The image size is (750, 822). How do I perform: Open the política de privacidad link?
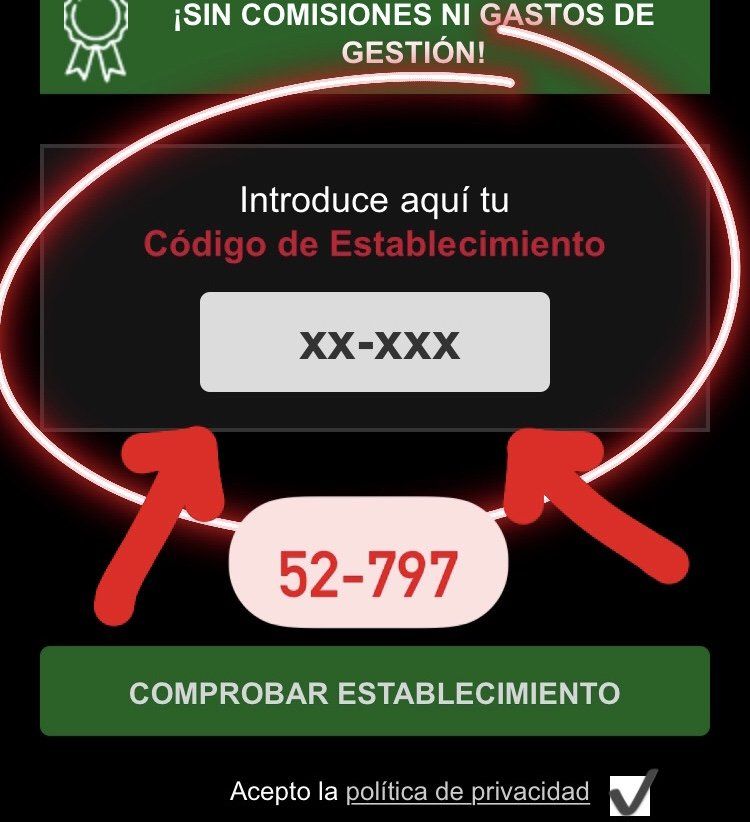click(467, 792)
